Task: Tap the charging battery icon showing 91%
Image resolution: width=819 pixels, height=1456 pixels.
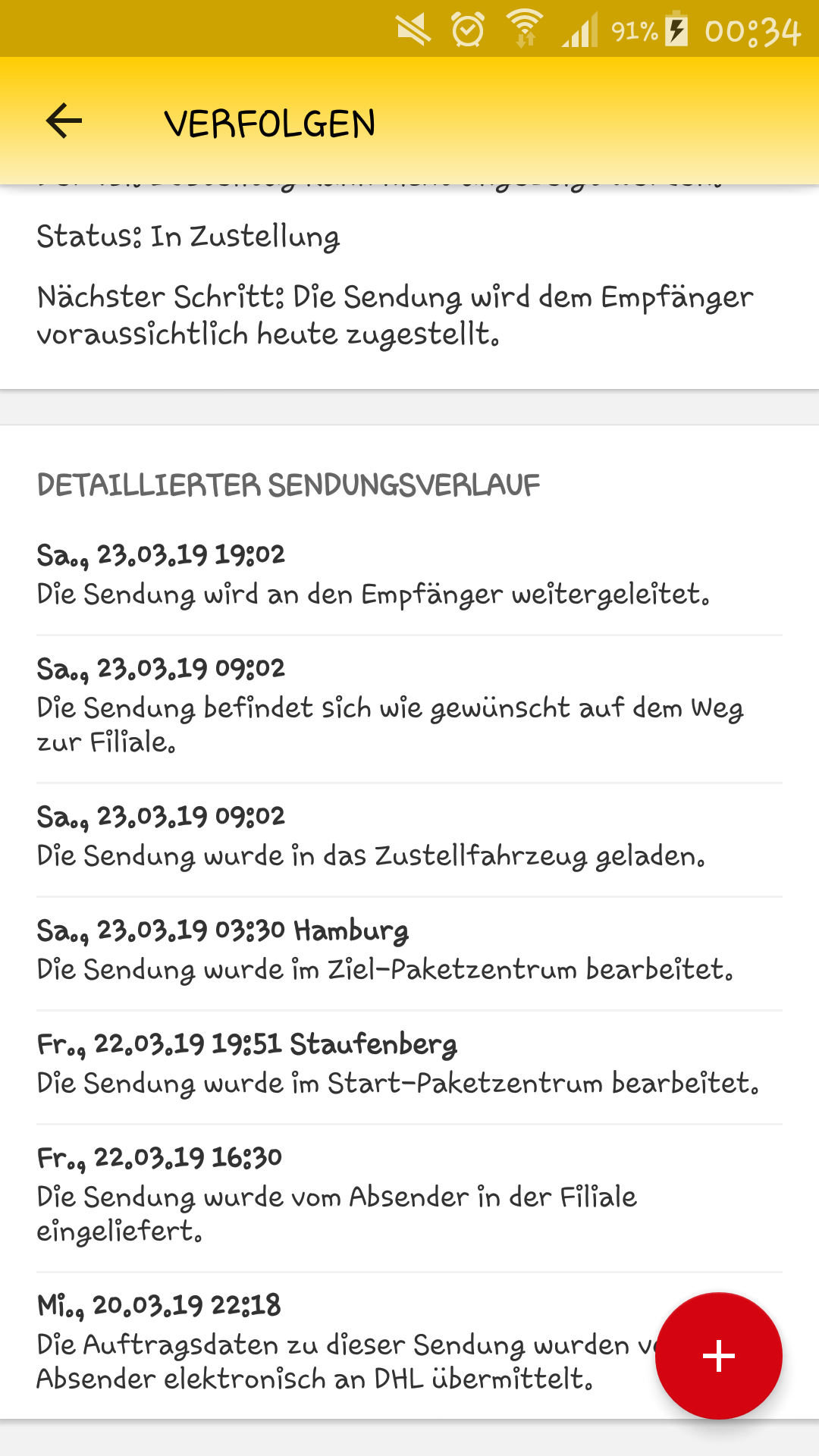Action: click(674, 29)
